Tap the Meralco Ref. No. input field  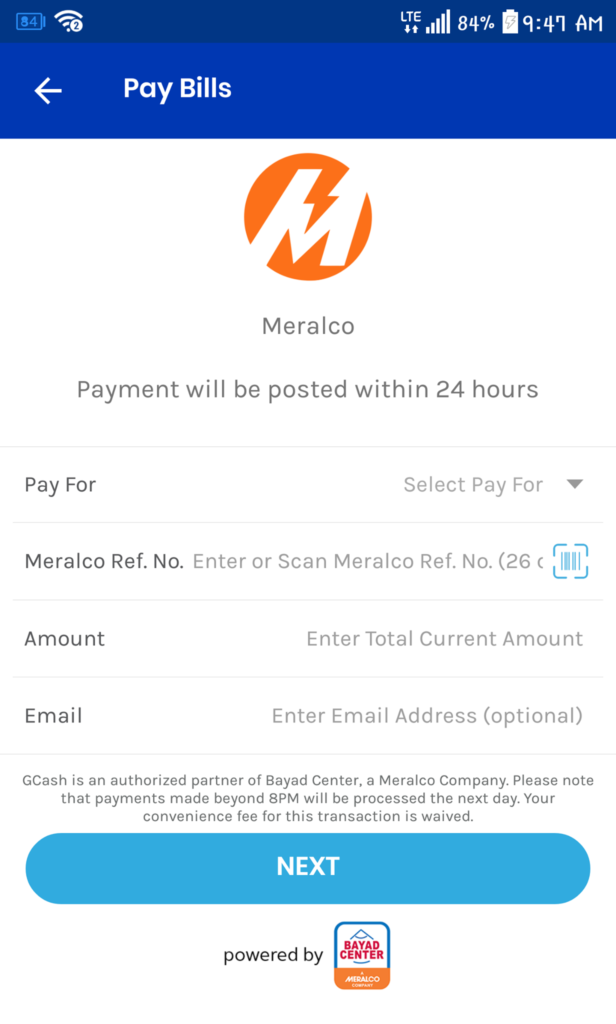[368, 561]
